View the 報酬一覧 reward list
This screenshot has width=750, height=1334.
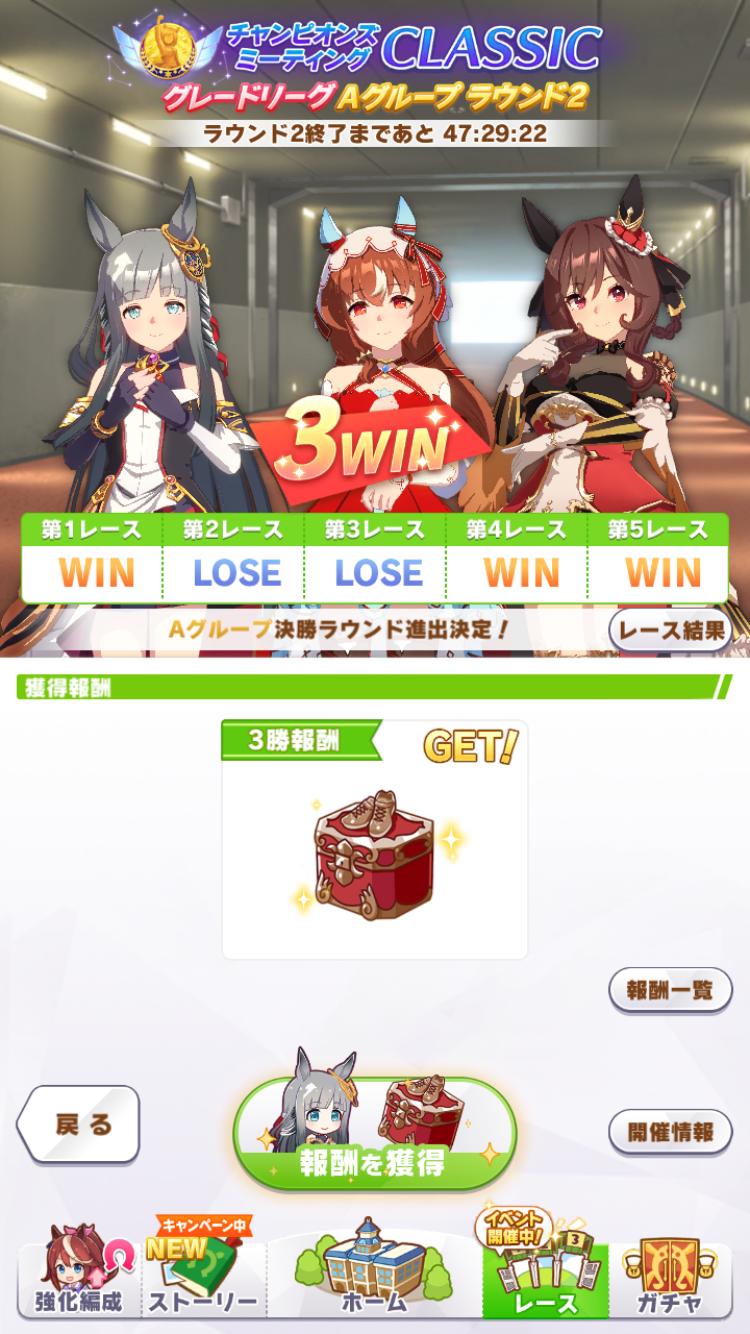pos(669,990)
